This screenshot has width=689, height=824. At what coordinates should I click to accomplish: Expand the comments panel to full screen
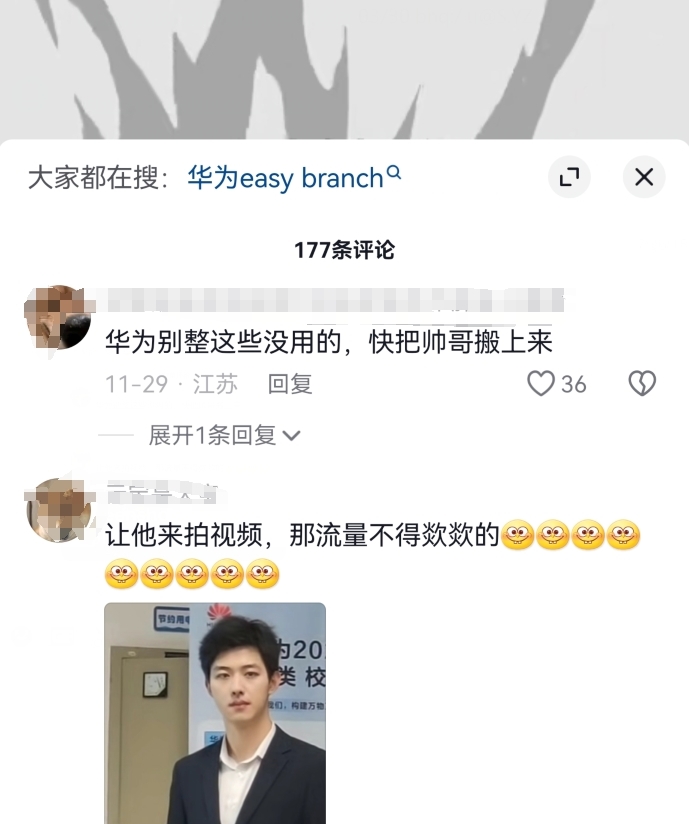(x=569, y=178)
